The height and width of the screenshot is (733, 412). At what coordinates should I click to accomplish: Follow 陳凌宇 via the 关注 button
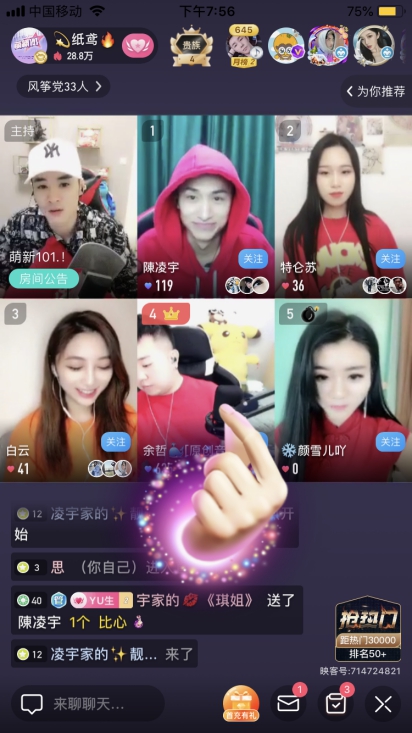pos(253,259)
